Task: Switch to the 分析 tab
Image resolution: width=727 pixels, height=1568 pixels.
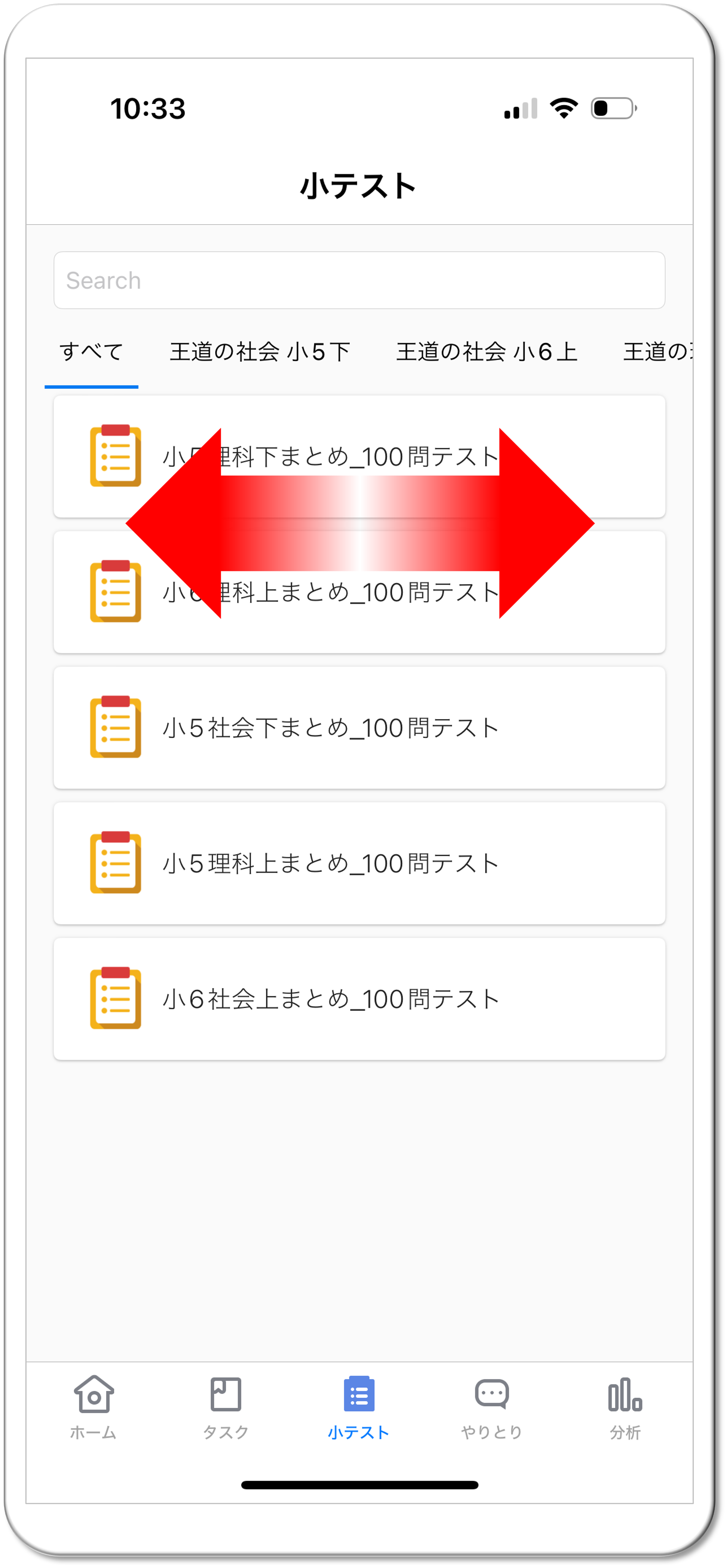Action: click(625, 1407)
